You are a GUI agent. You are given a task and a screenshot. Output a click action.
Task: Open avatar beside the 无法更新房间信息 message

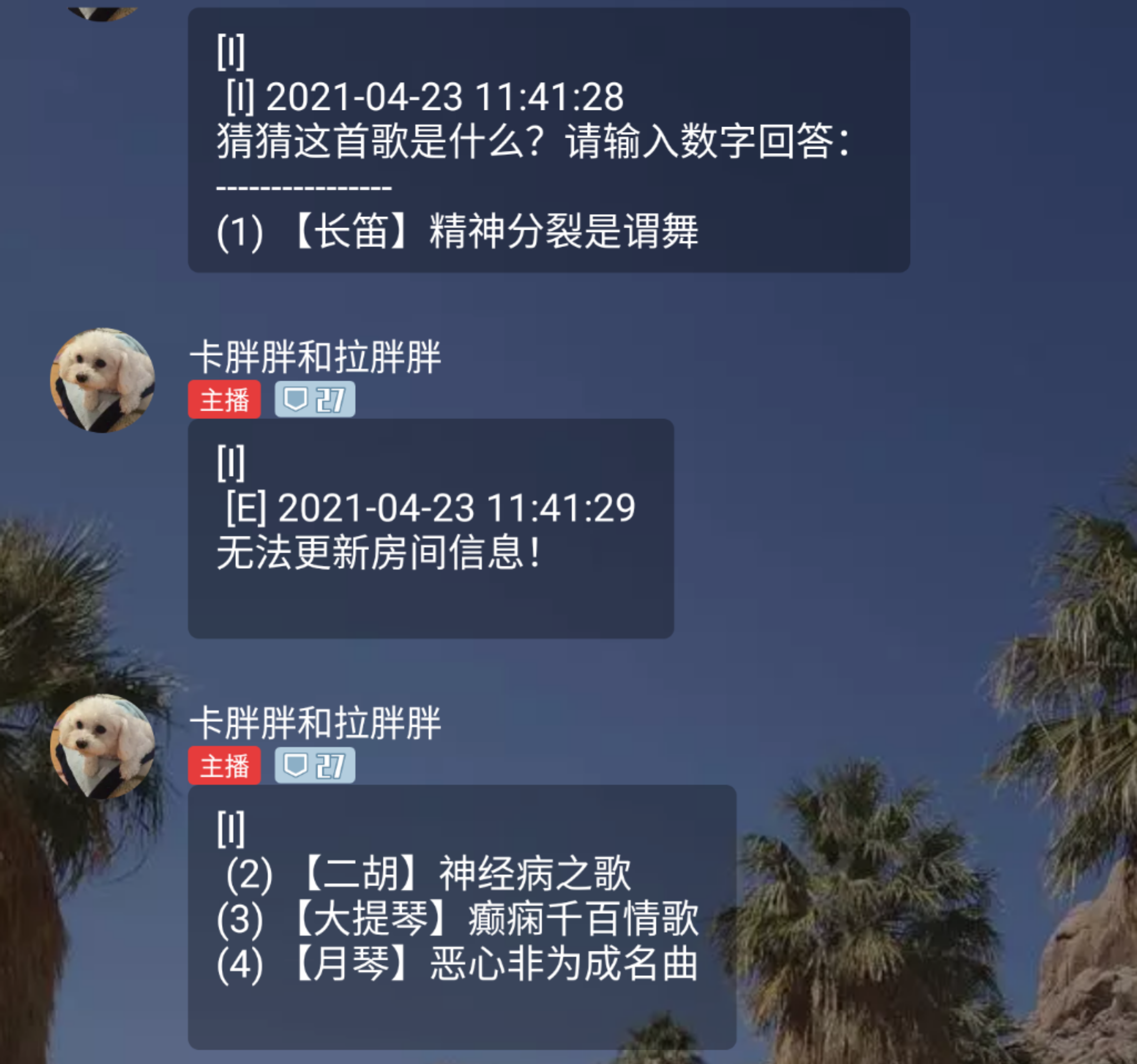(102, 380)
